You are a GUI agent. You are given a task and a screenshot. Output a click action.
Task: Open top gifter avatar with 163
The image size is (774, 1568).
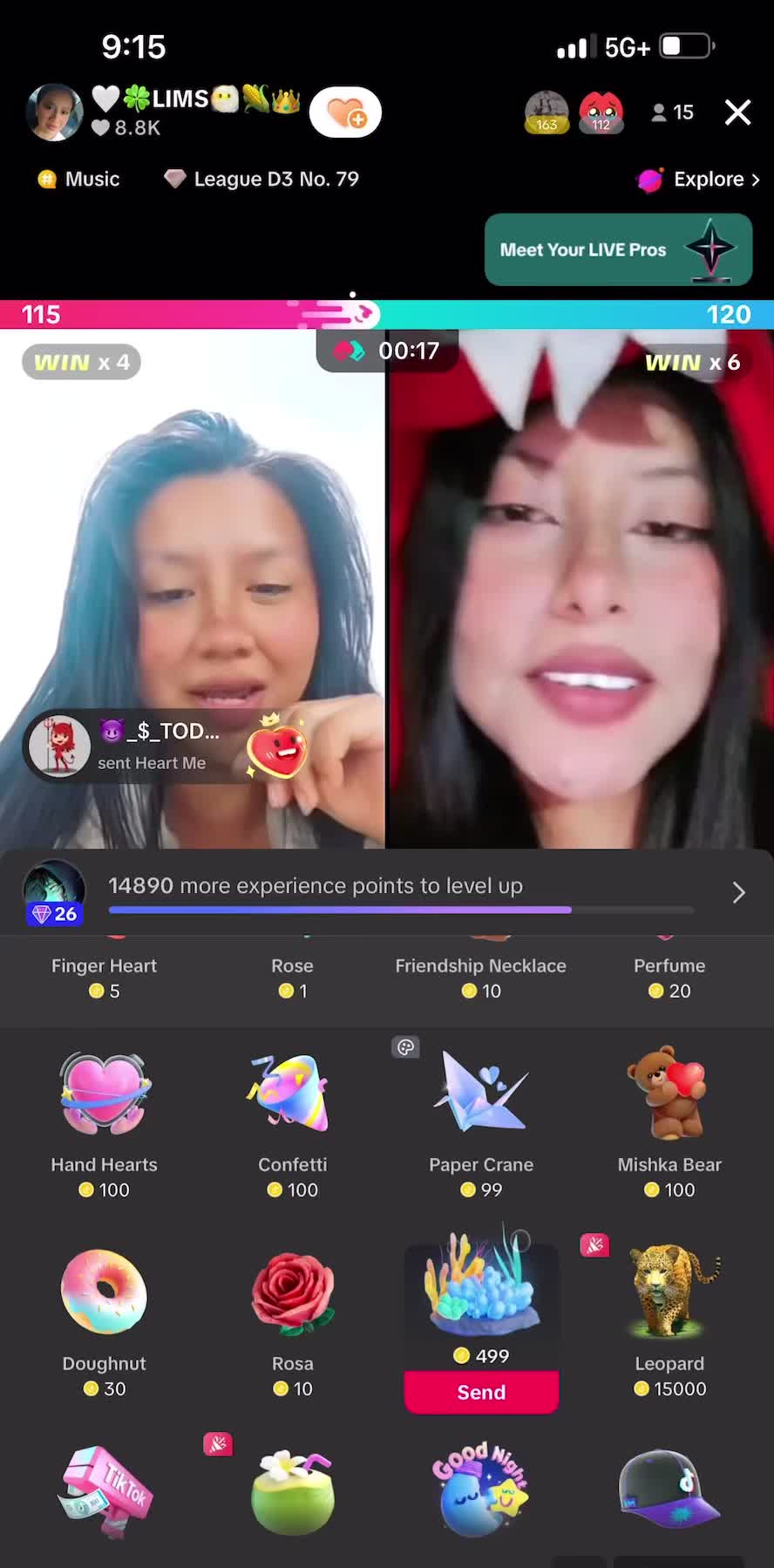tap(547, 112)
